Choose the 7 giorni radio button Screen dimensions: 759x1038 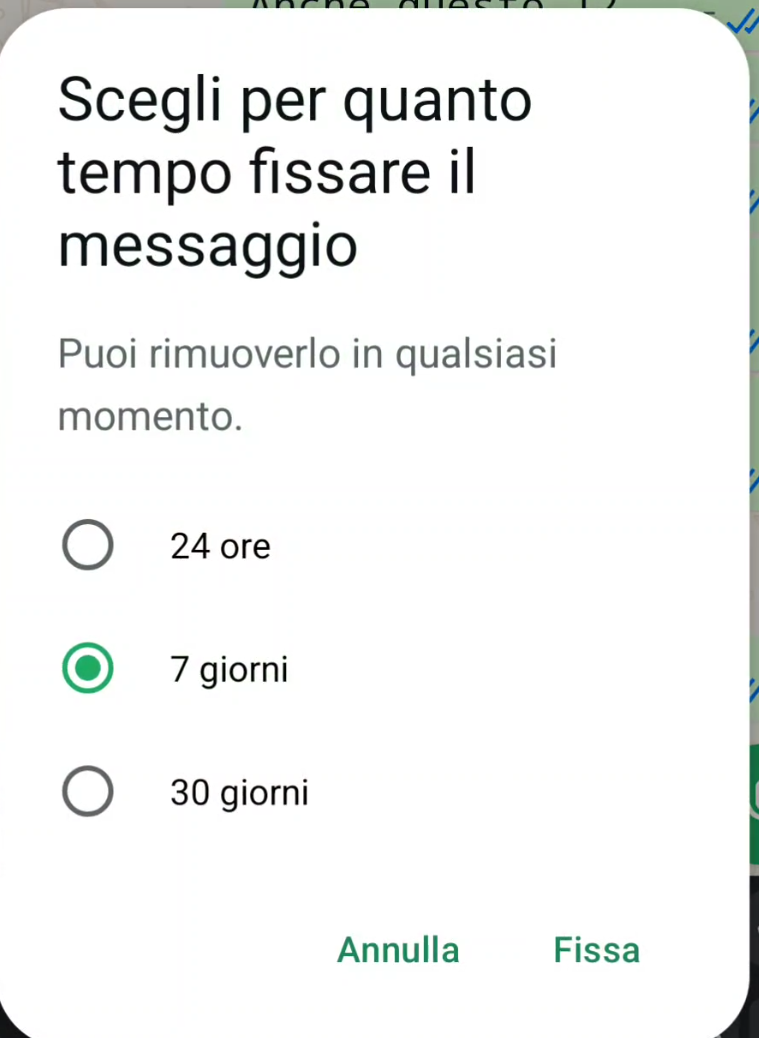tap(88, 670)
